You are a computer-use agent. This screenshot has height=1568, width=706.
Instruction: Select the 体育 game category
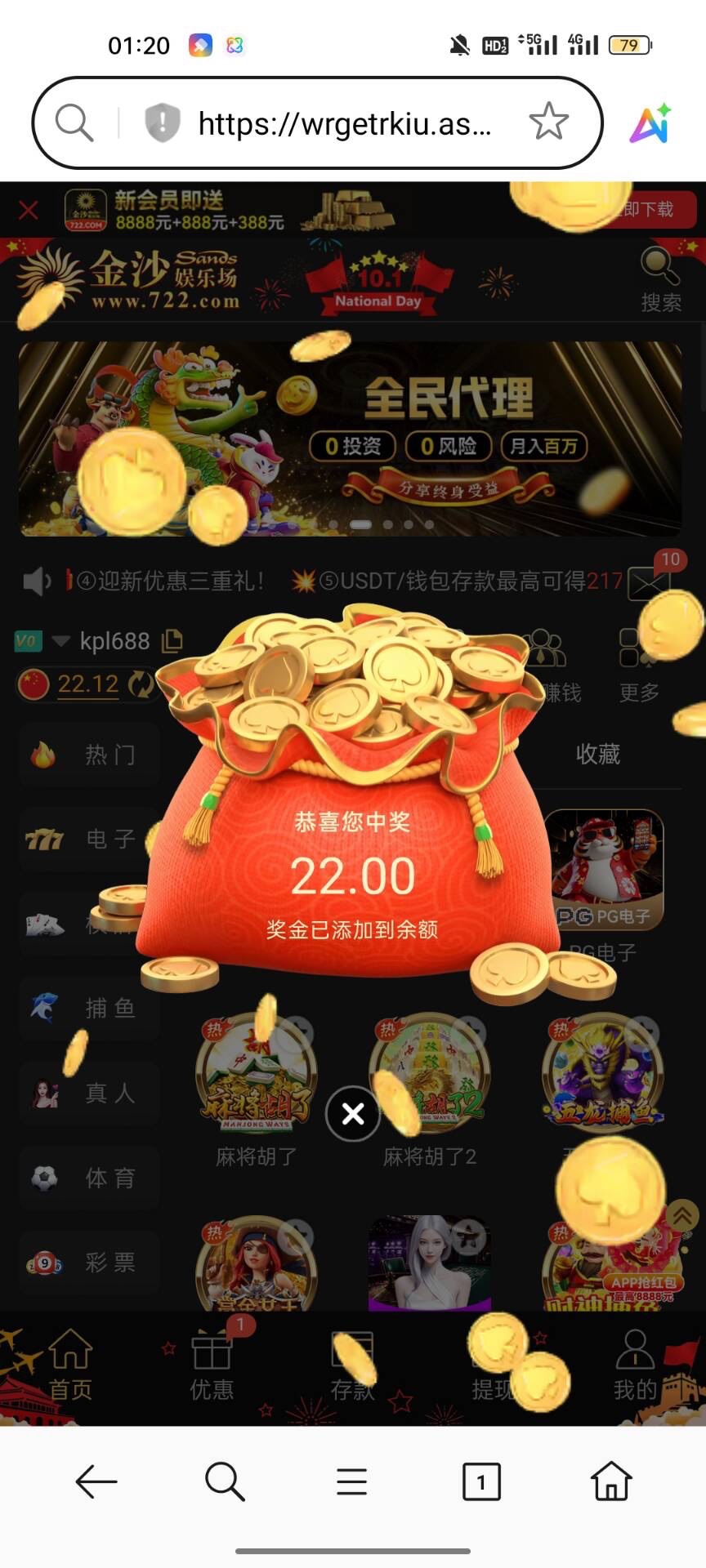point(88,1178)
